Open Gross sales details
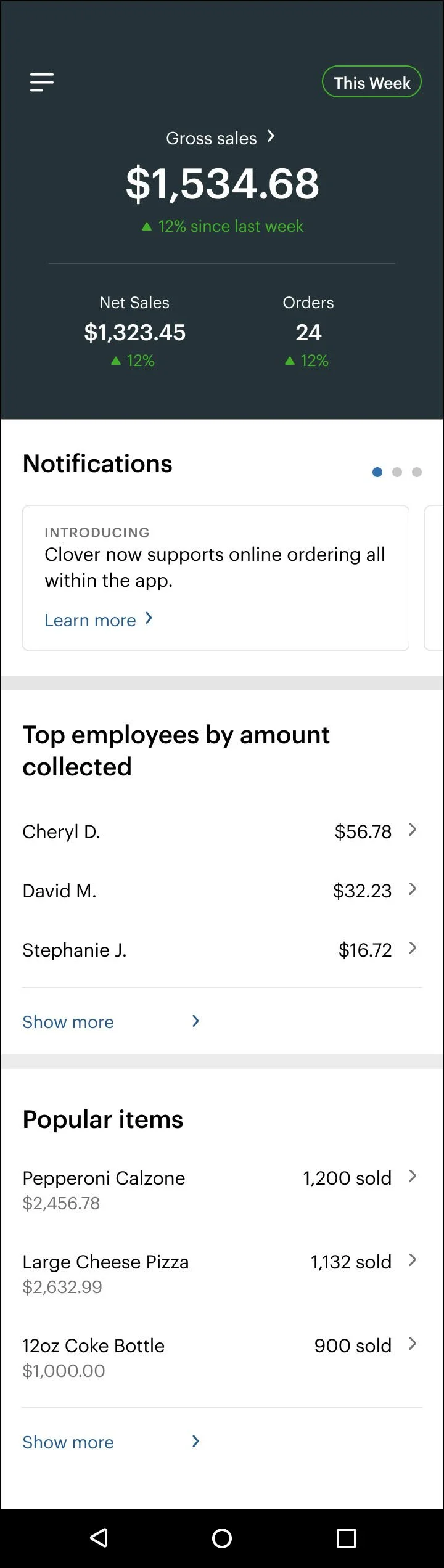The height and width of the screenshot is (1568, 444). coord(220,137)
